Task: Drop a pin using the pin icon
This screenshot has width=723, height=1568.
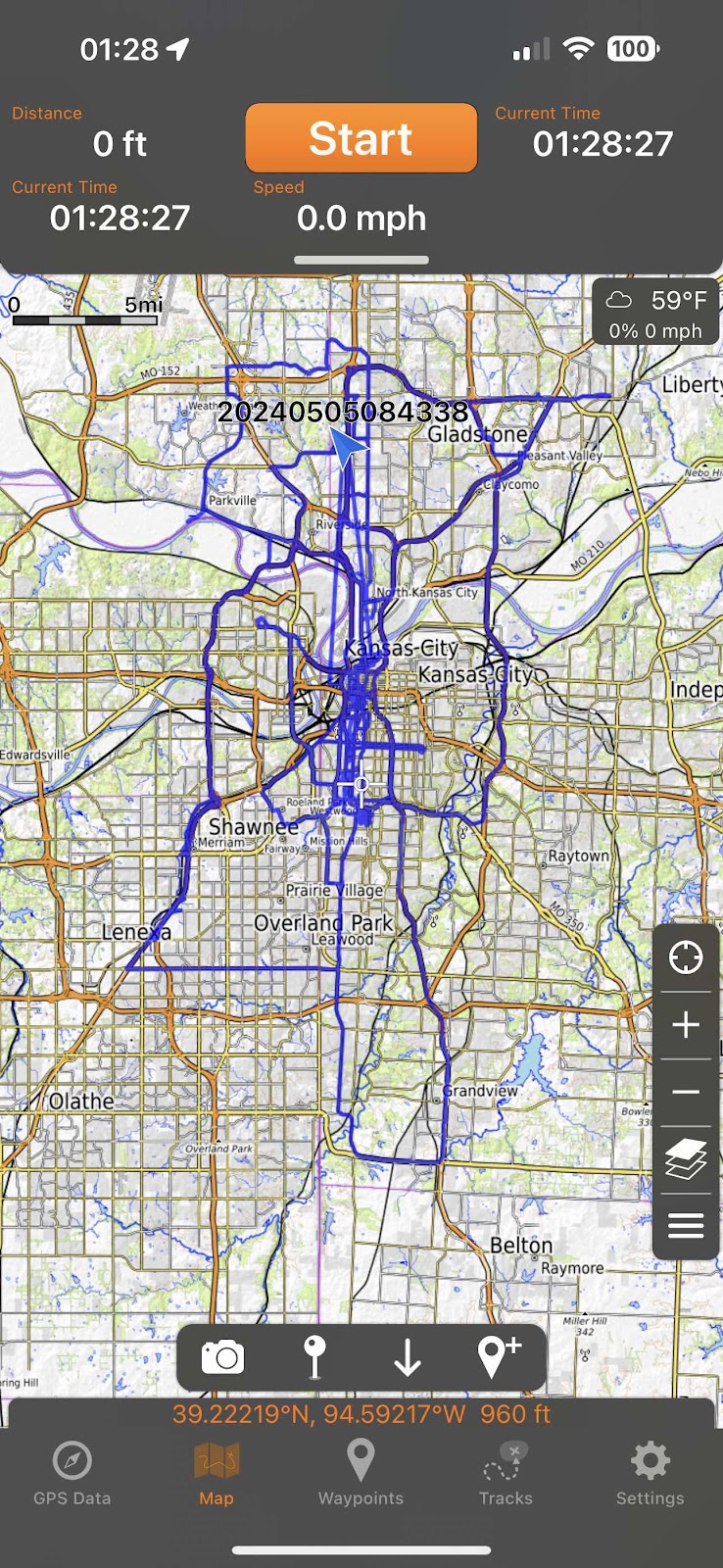Action: [314, 1357]
